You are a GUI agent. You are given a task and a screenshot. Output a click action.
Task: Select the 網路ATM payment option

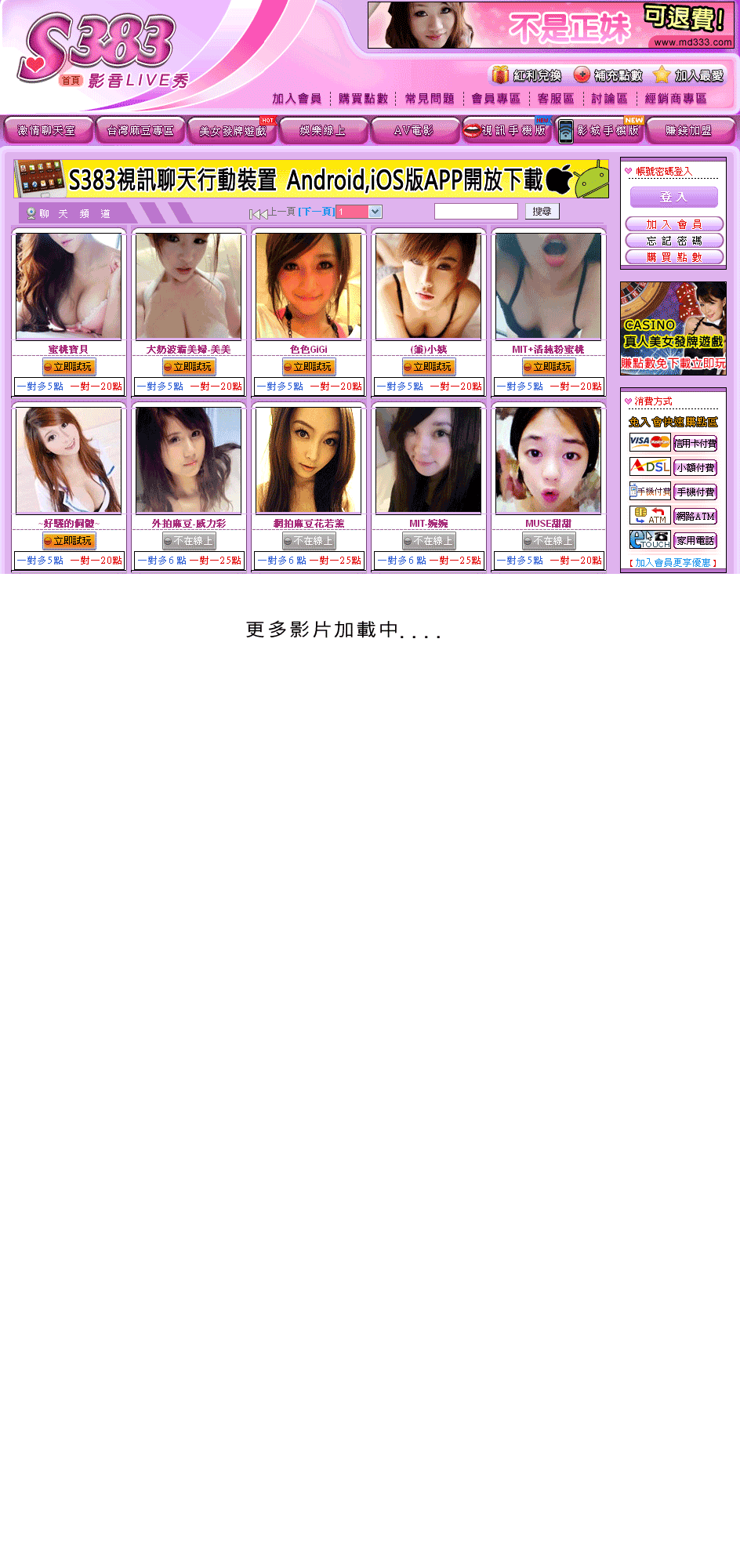click(x=695, y=517)
